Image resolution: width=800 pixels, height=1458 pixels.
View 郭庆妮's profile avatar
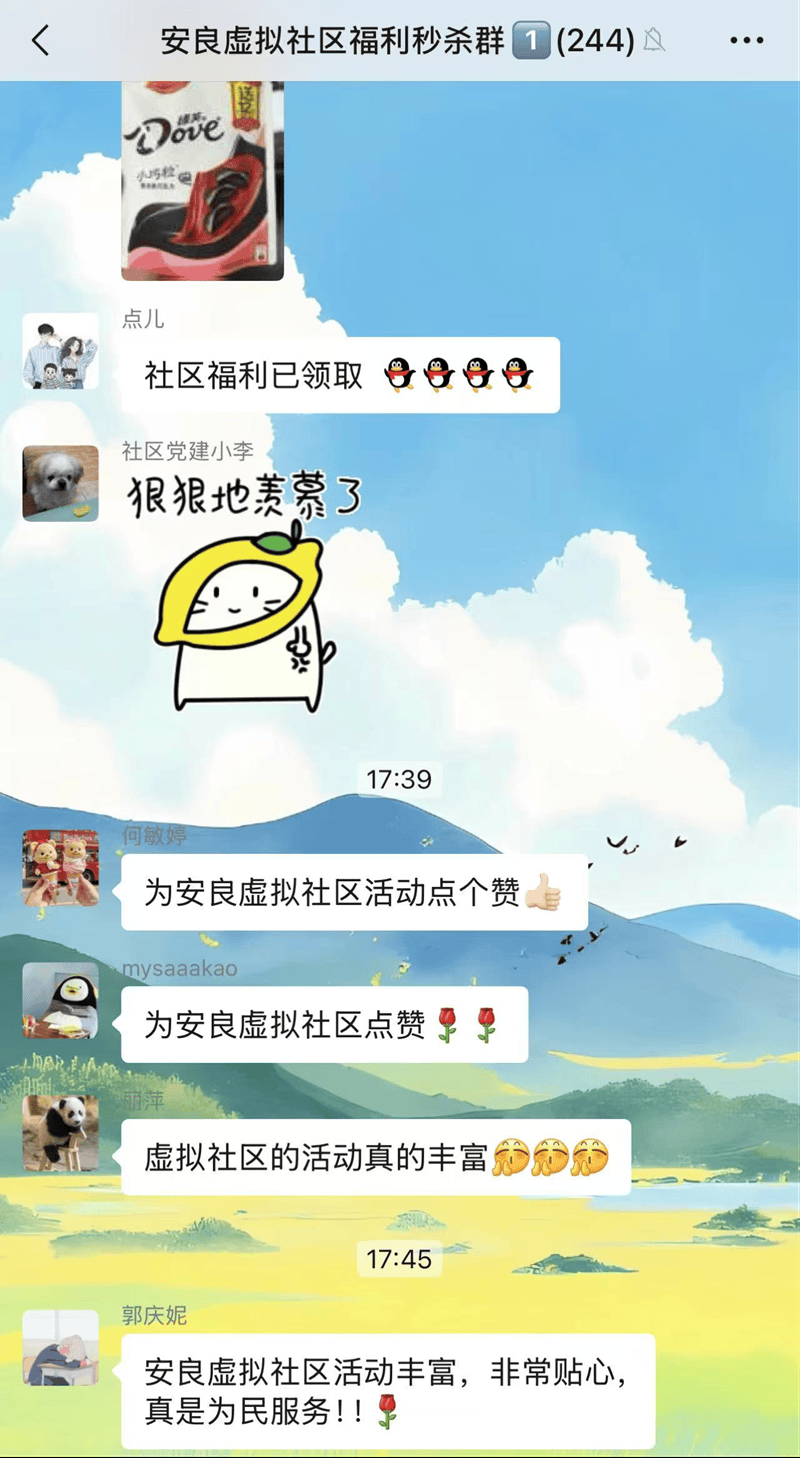coord(61,1347)
